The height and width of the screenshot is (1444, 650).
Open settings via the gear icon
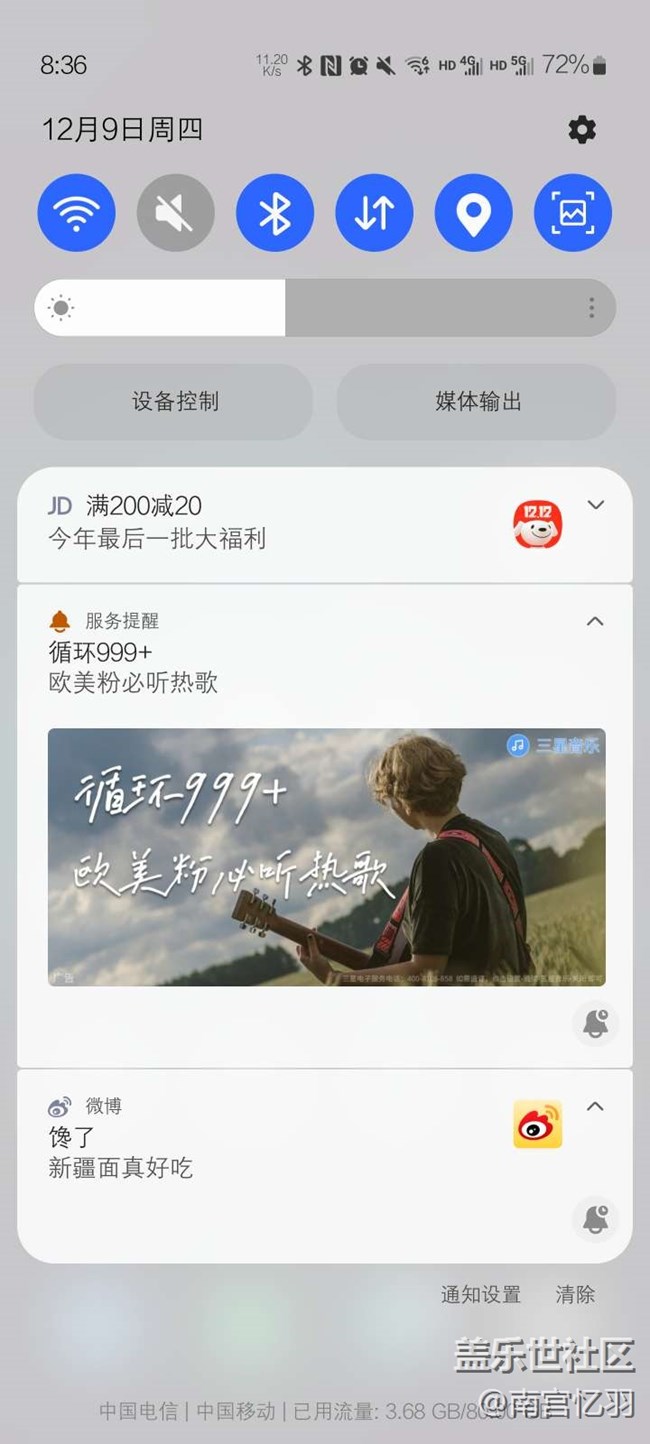click(x=582, y=129)
